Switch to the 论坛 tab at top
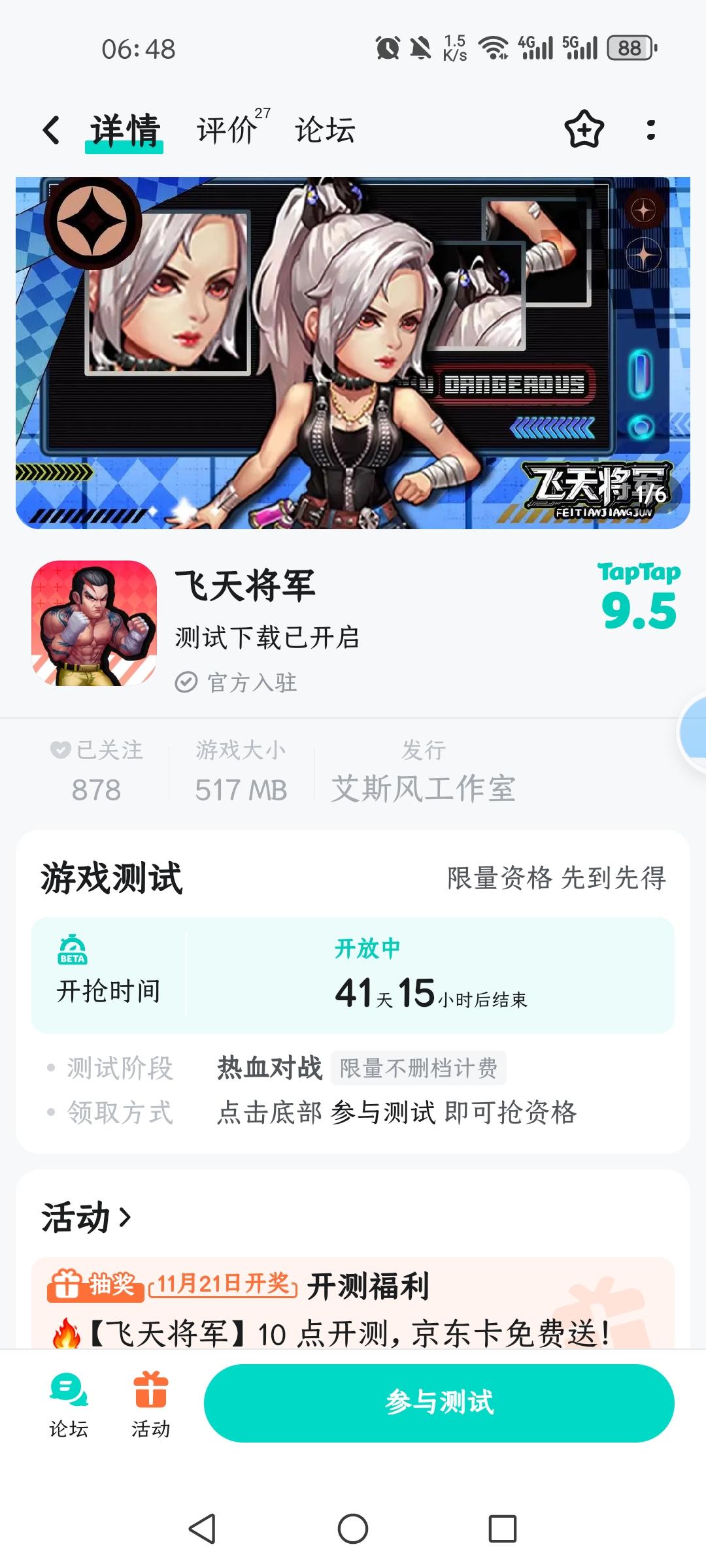Image resolution: width=706 pixels, height=1568 pixels. point(325,130)
